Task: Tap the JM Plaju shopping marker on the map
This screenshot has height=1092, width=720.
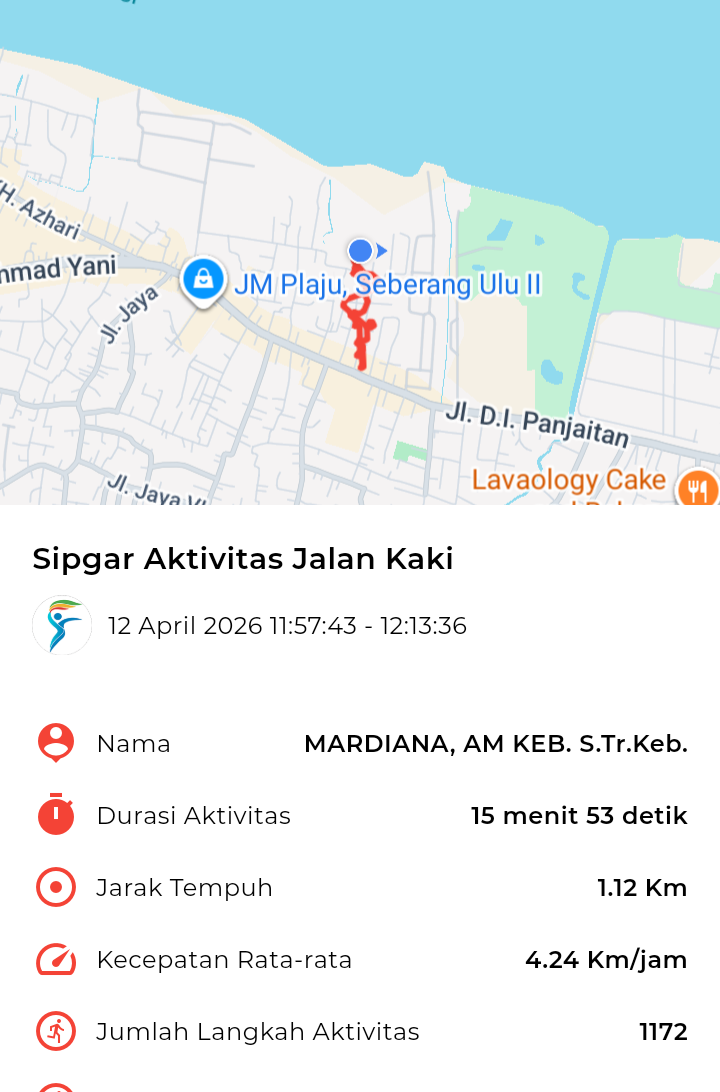Action: (x=203, y=279)
